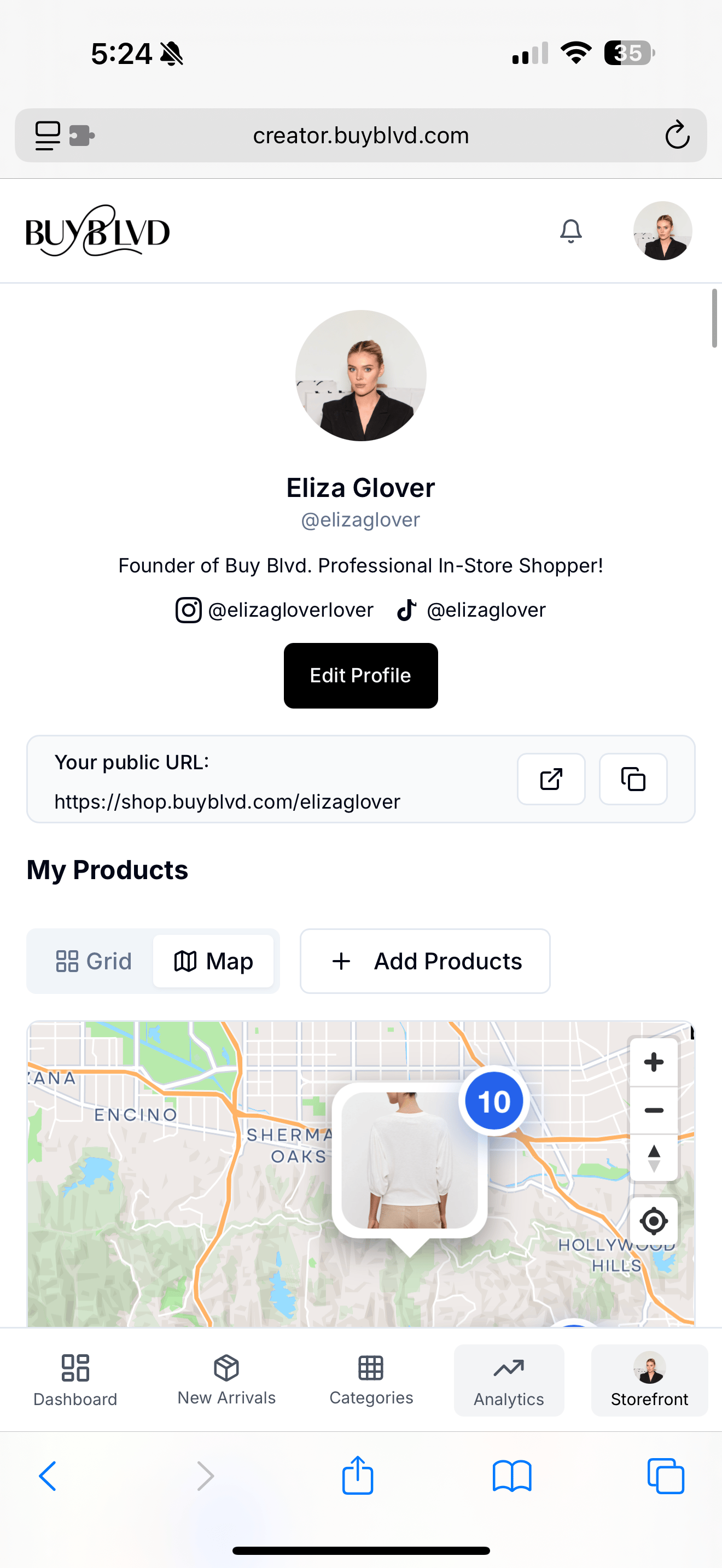
Task: Reset the map compass bearing
Action: click(653, 1158)
